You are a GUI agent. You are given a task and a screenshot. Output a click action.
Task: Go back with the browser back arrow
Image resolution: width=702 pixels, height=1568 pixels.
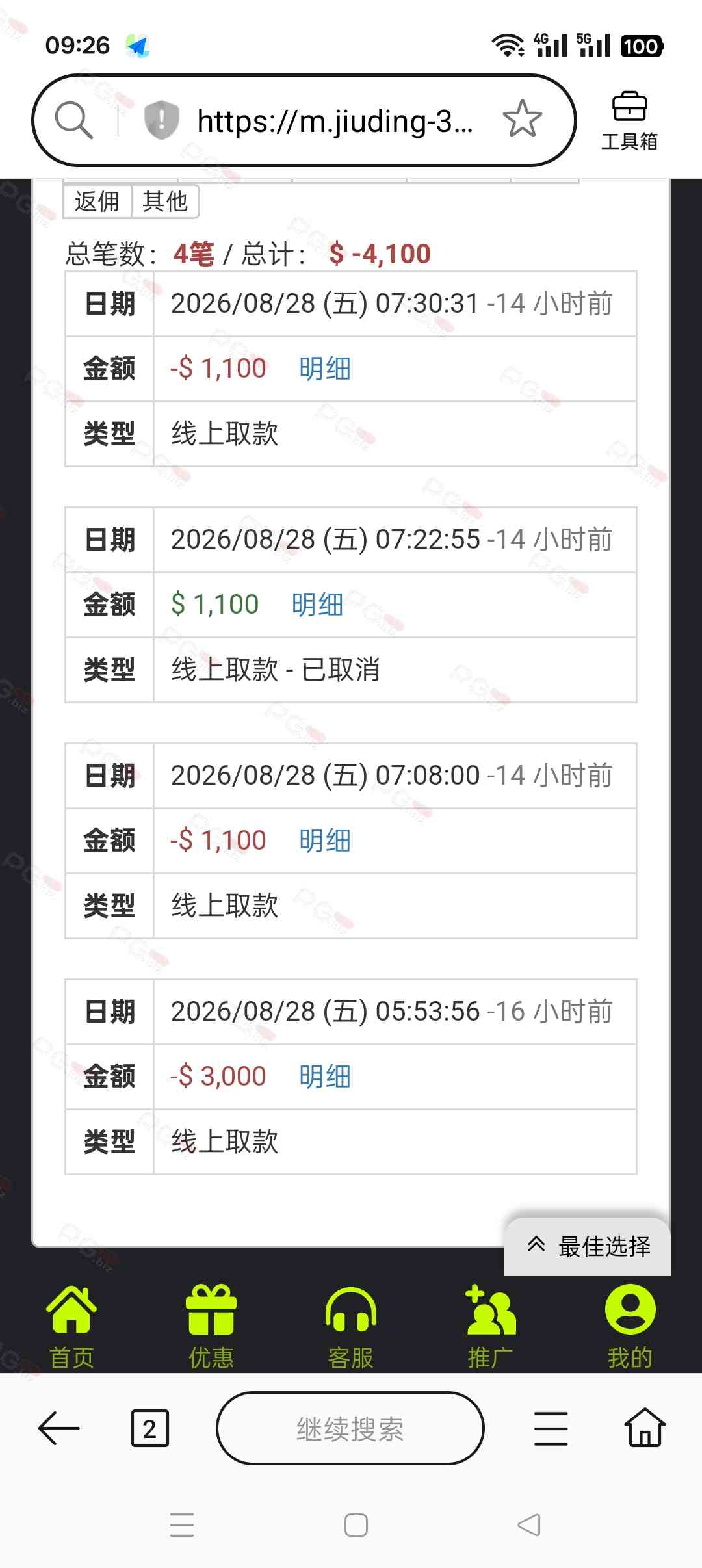59,1428
